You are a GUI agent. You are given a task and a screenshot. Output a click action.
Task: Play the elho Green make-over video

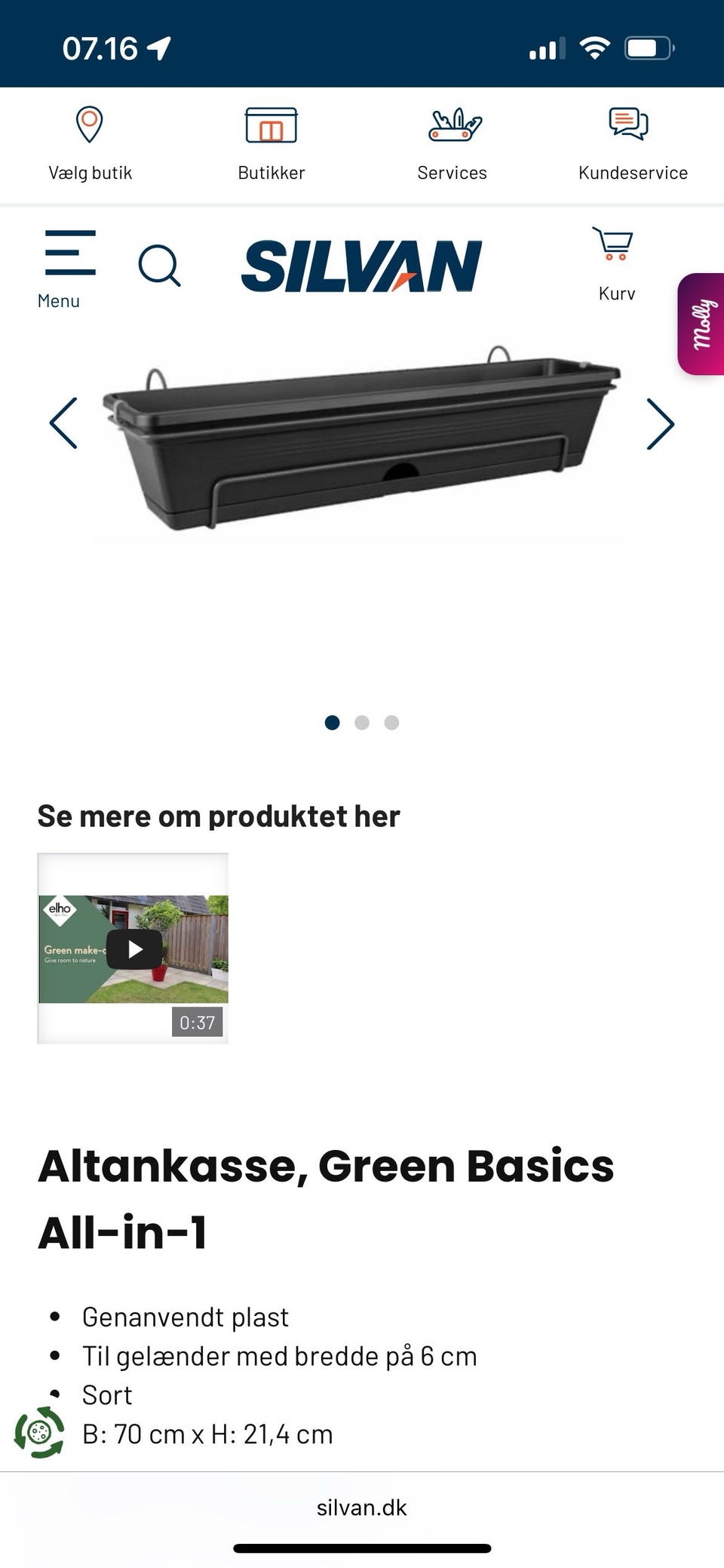tap(133, 948)
